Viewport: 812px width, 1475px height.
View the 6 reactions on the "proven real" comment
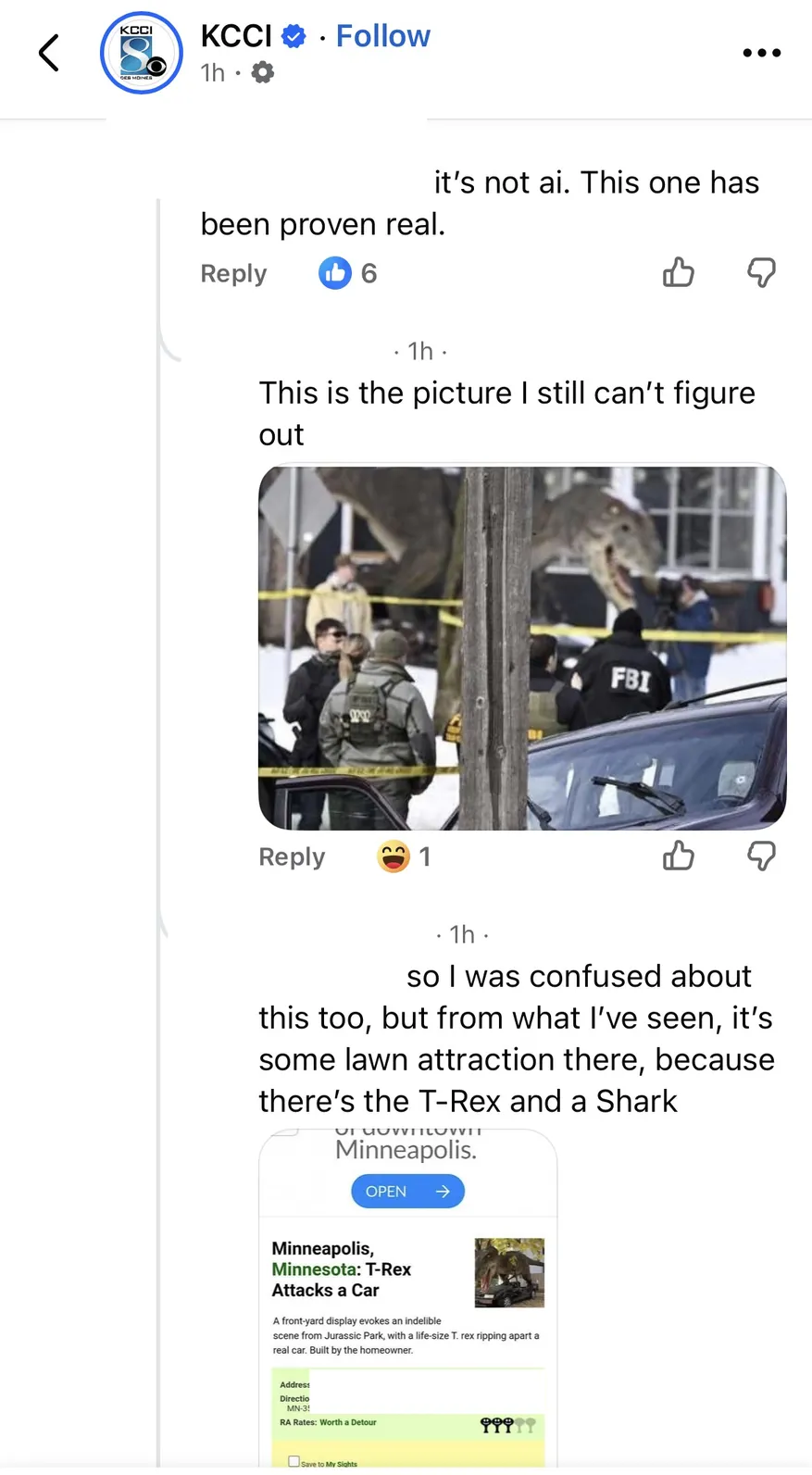(x=348, y=273)
